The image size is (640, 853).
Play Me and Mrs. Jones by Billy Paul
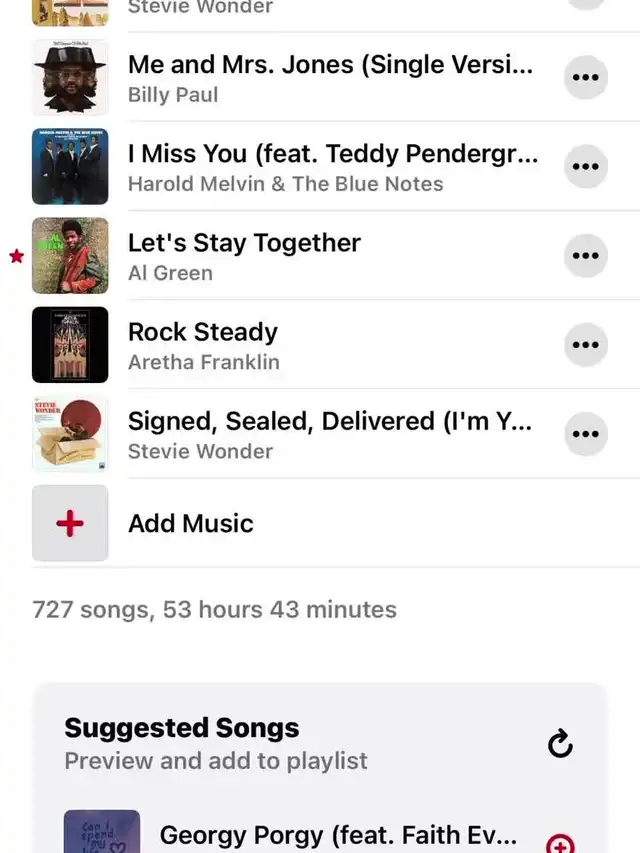click(330, 78)
